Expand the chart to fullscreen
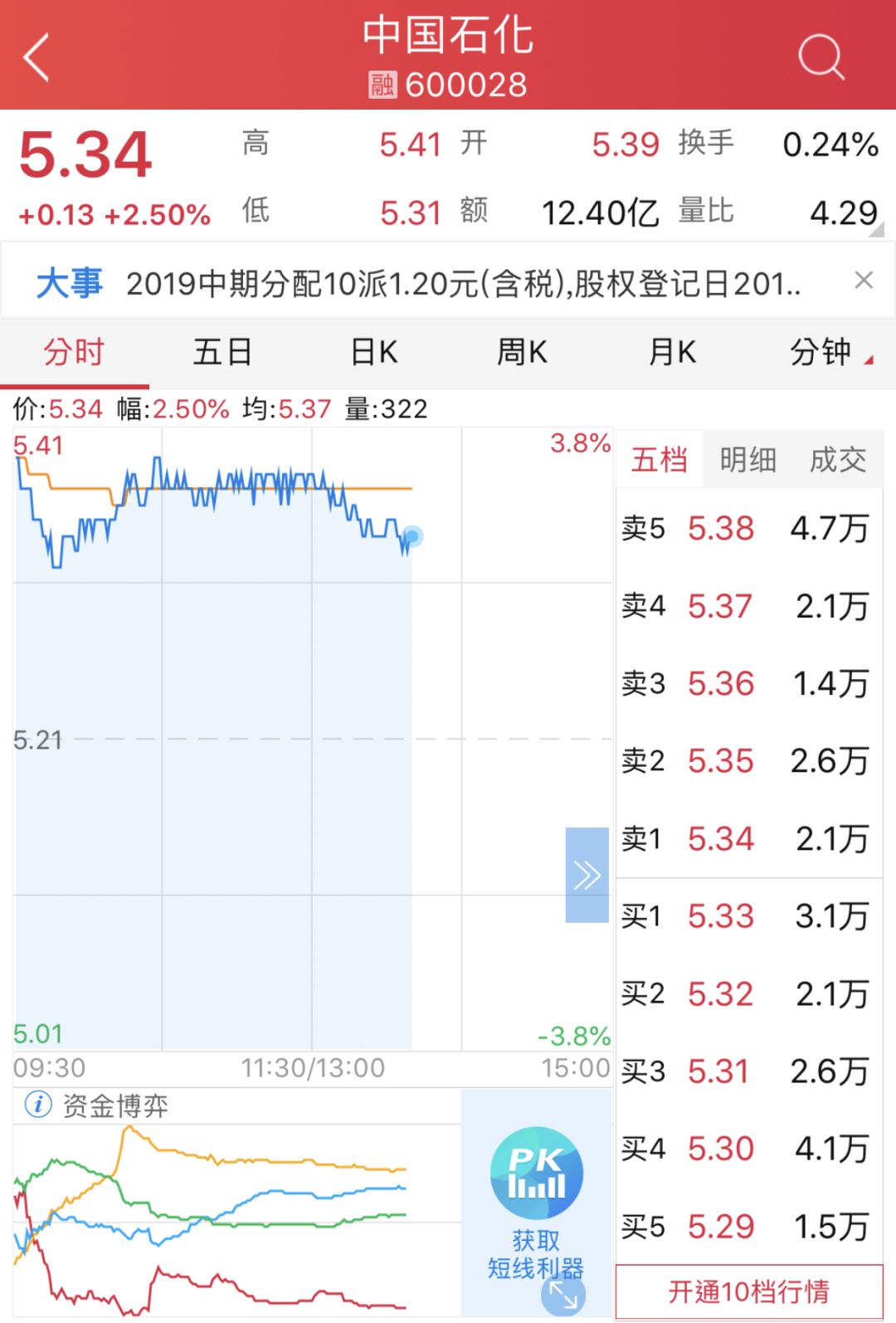This screenshot has height=1323, width=896. (x=563, y=1295)
